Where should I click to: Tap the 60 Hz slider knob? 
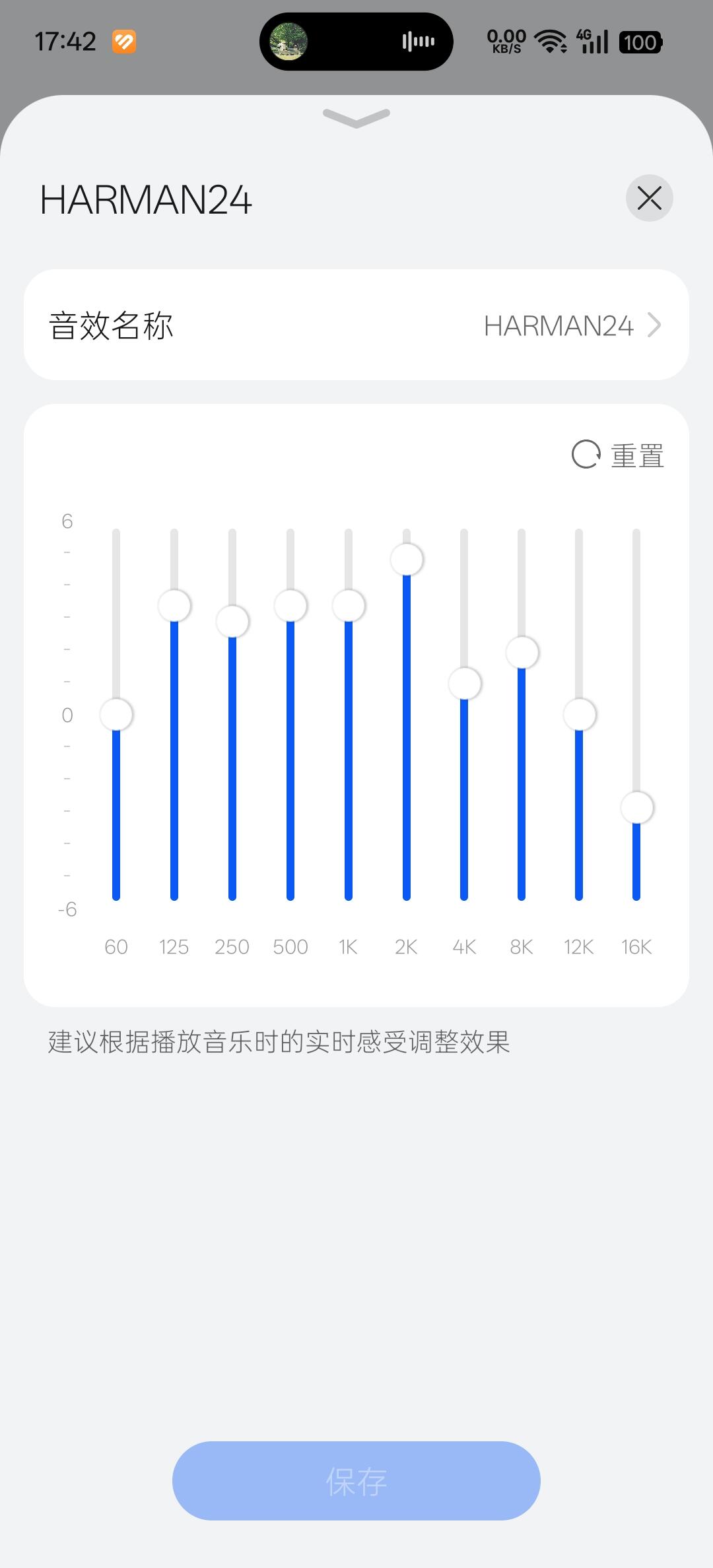click(116, 715)
